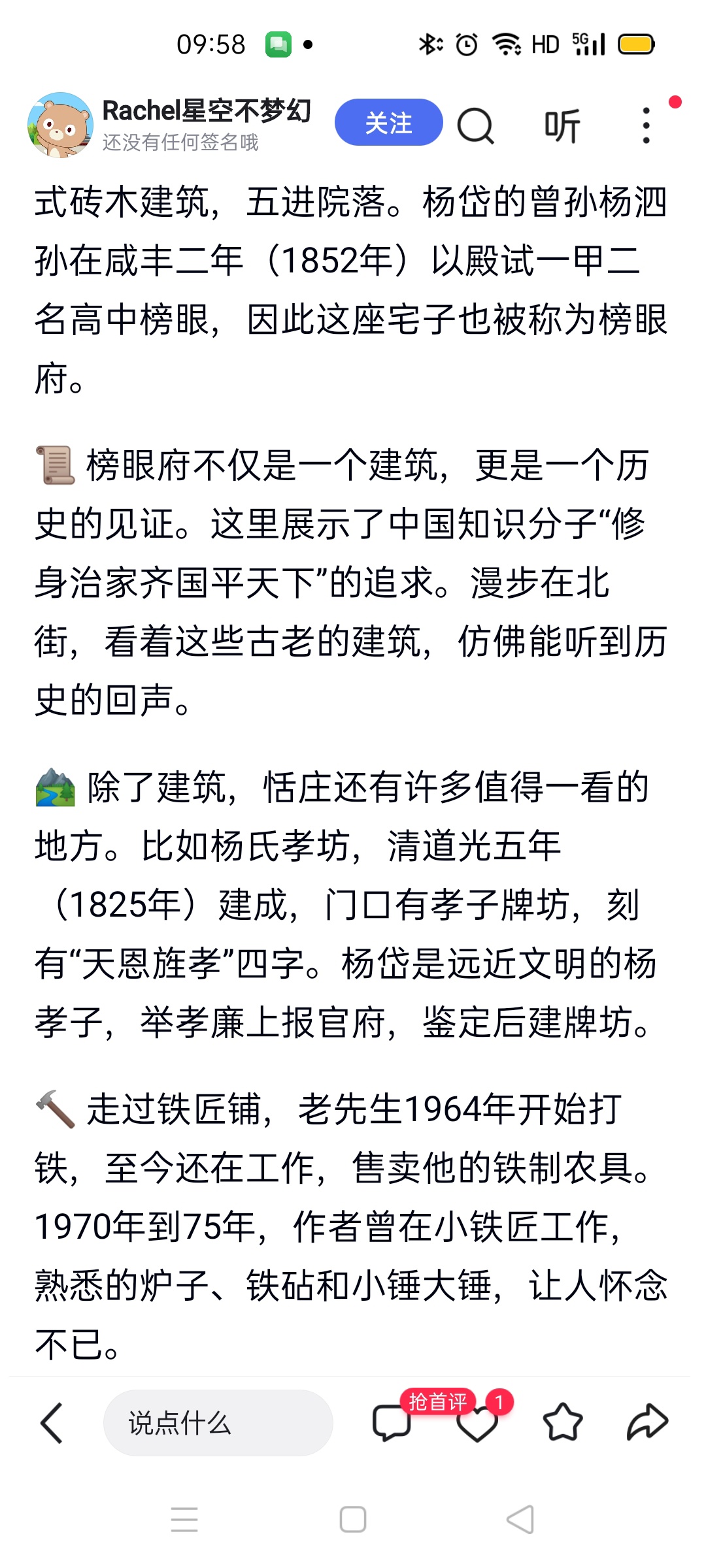Open the three-dot overflow menu
Viewport: 706px width, 1568px height.
coord(646,125)
